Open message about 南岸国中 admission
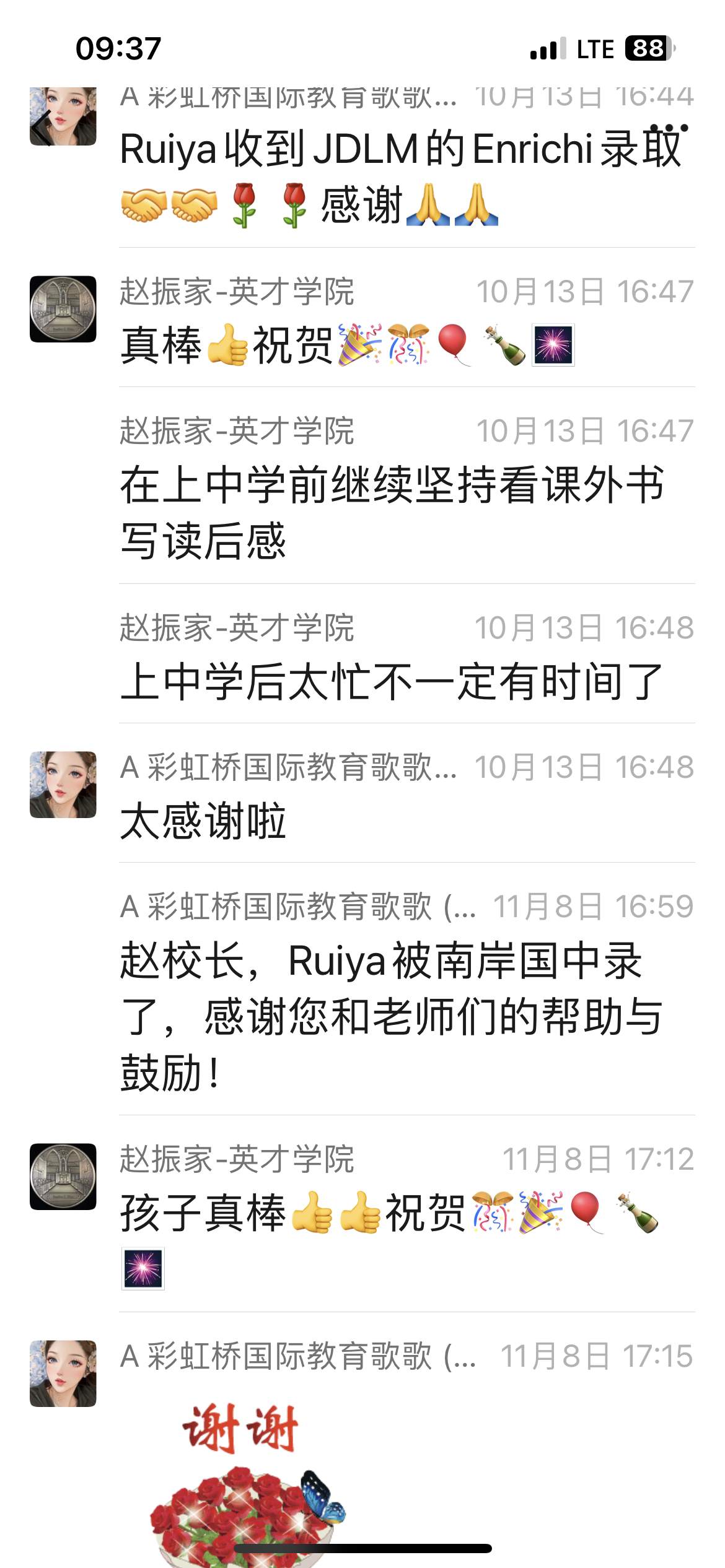This screenshot has width=725, height=1568. (x=390, y=1016)
